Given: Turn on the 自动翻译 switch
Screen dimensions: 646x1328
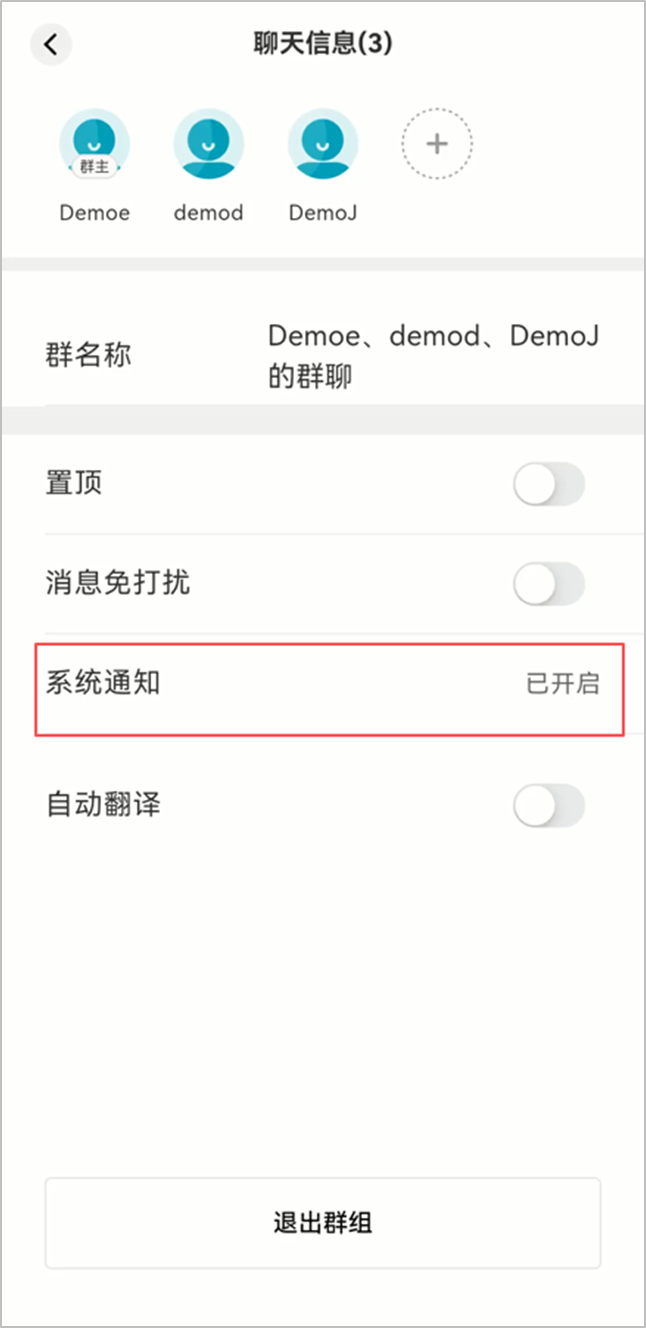Looking at the screenshot, I should click(x=549, y=805).
